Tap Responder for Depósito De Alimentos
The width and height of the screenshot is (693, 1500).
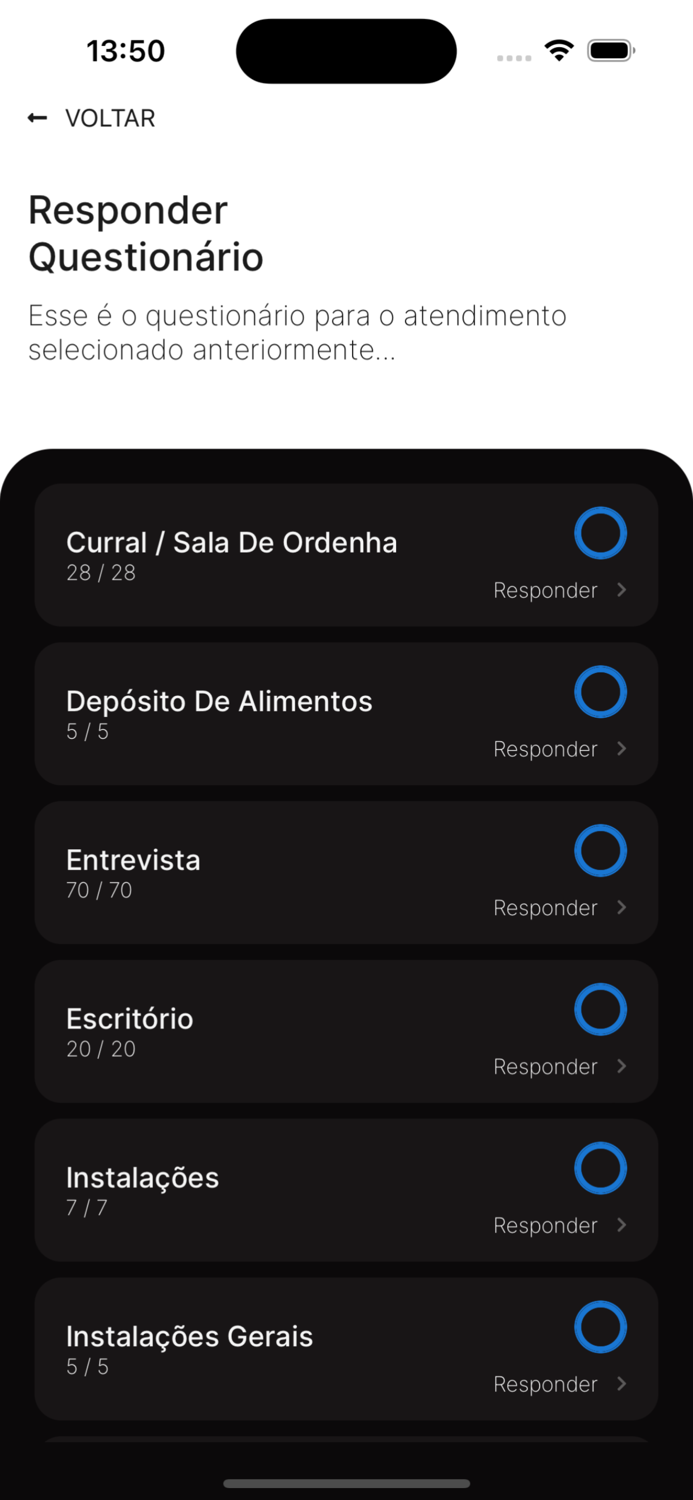coord(559,749)
